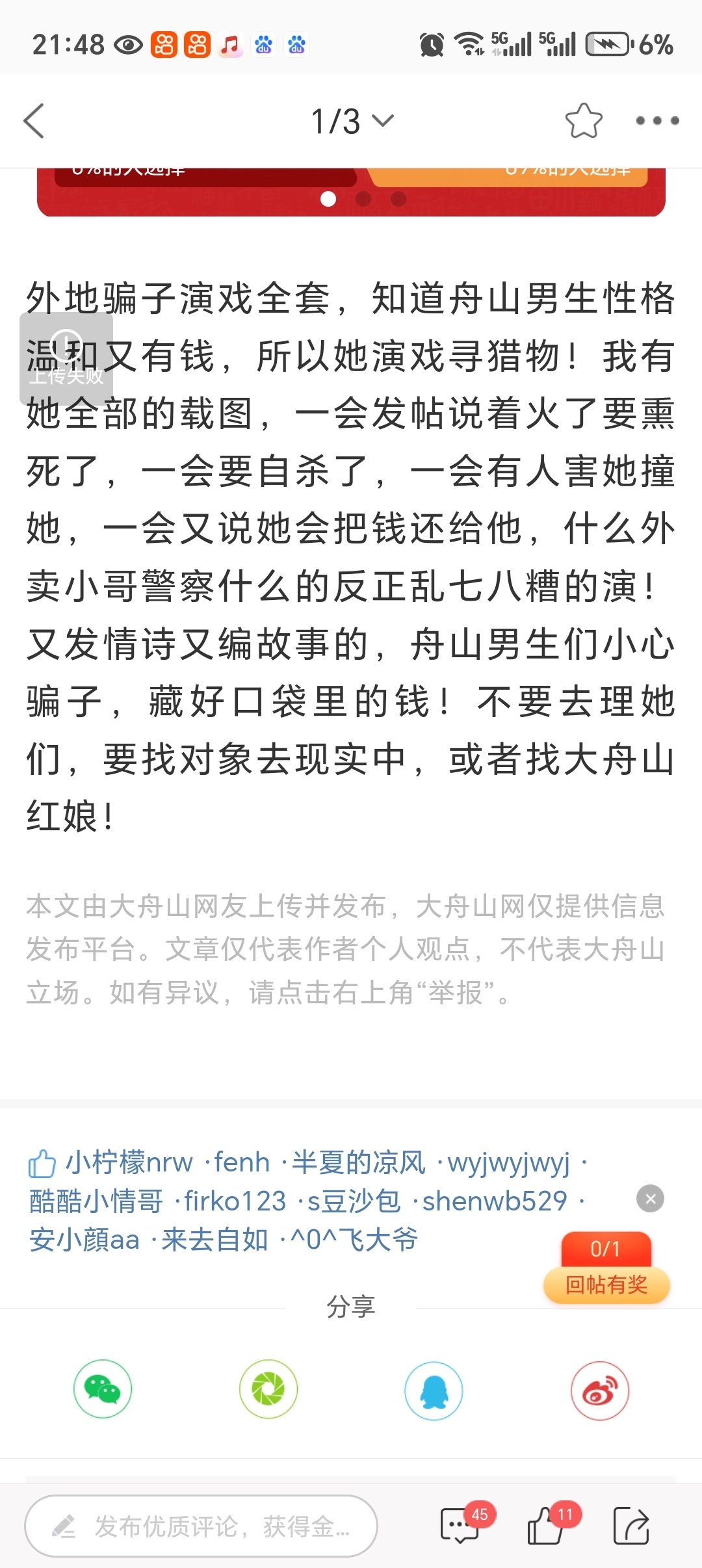Viewport: 702px width, 1568px height.
Task: Open liker profile firko123
Action: [x=235, y=1201]
